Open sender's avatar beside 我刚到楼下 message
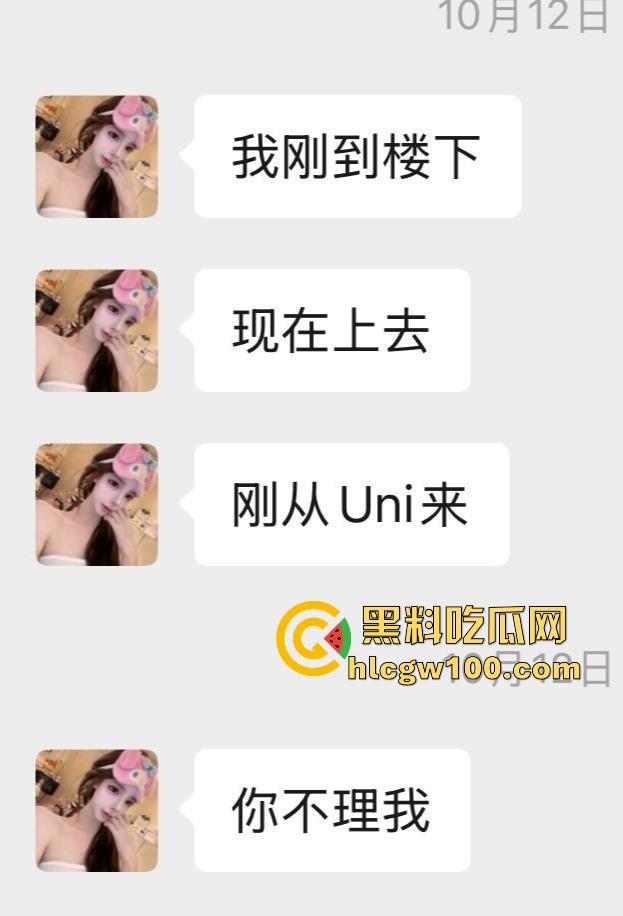623x916 pixels. [x=97, y=156]
